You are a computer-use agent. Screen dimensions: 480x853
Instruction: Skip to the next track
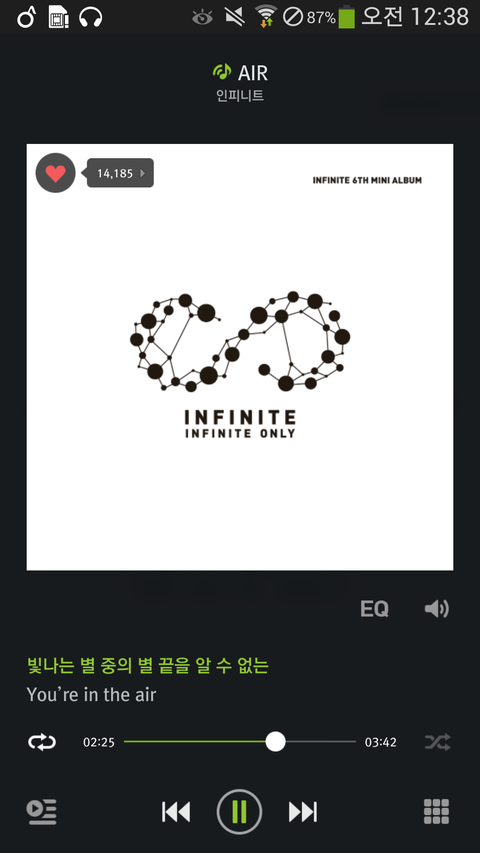303,812
